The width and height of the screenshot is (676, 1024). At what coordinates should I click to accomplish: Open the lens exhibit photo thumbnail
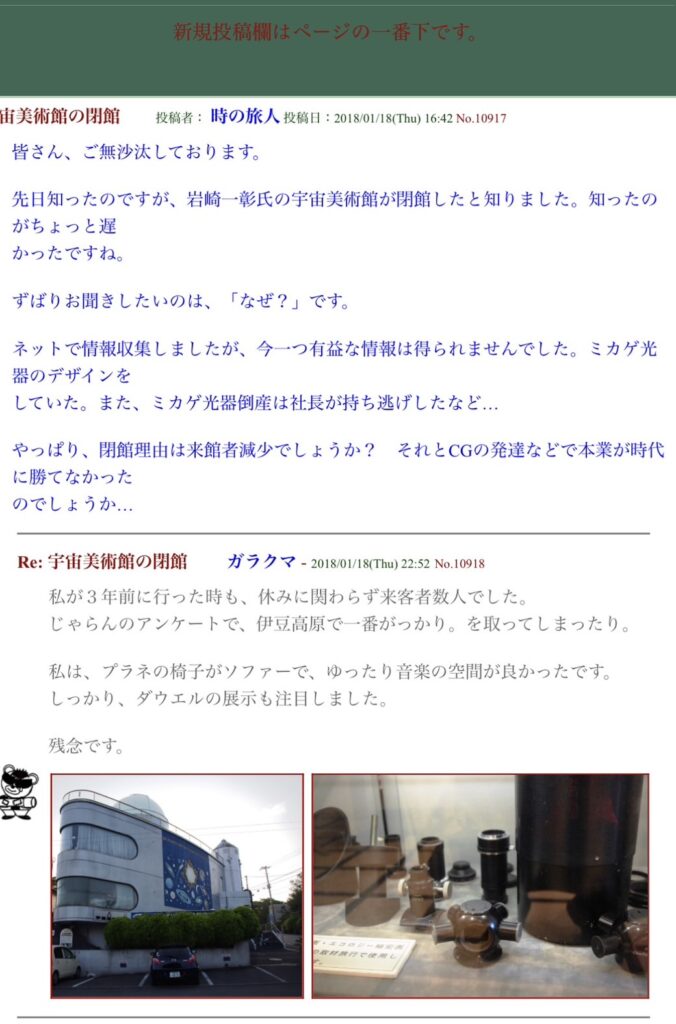[x=480, y=885]
